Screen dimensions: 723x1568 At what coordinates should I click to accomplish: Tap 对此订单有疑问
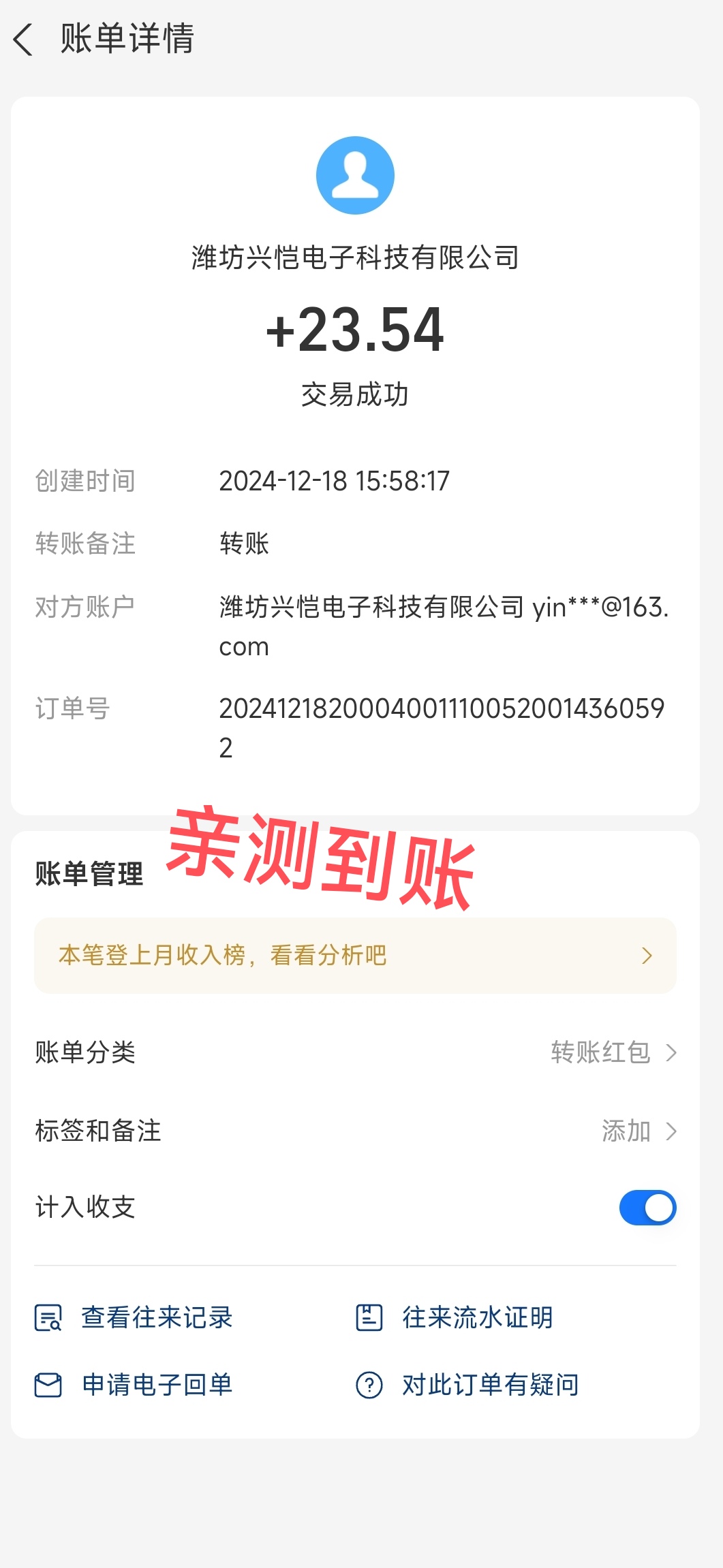click(467, 1385)
